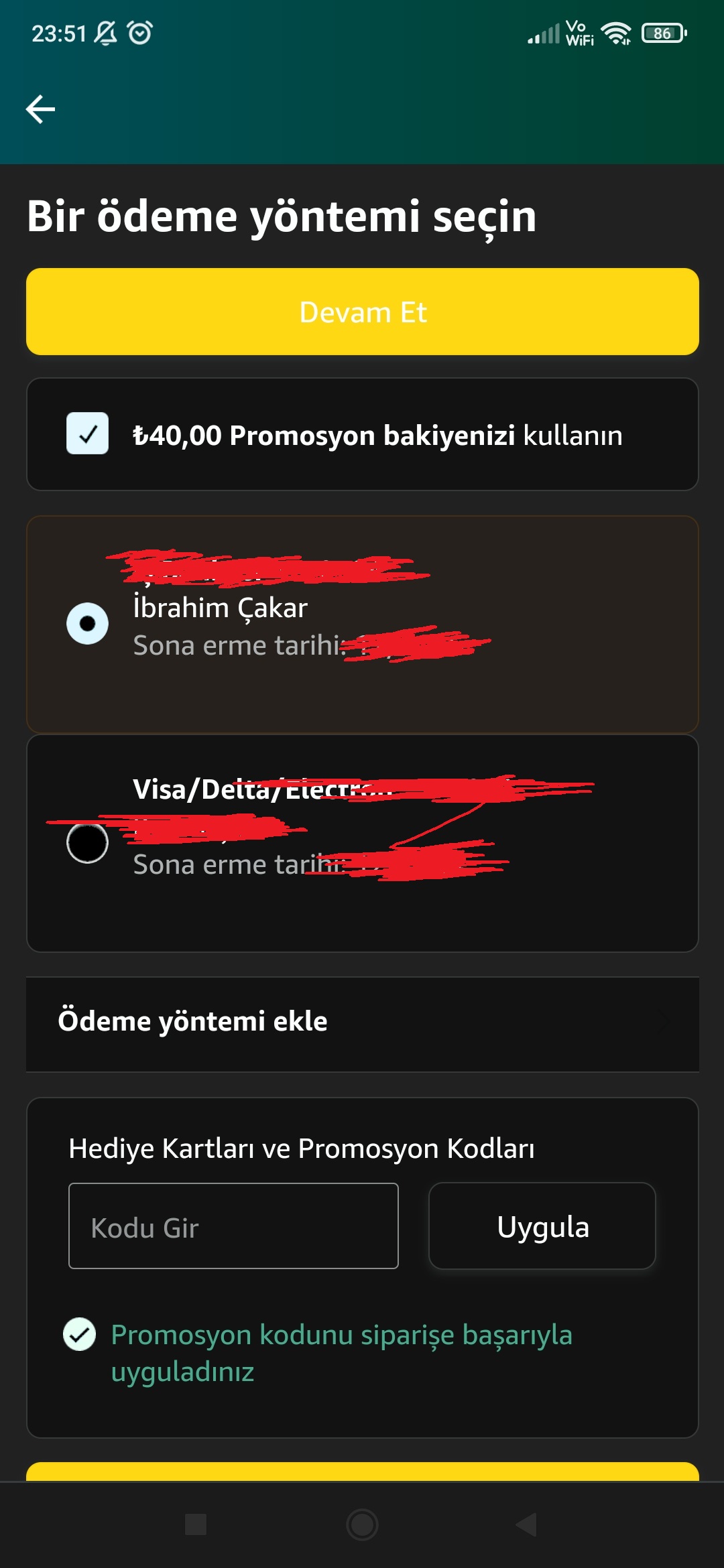This screenshot has height=1568, width=724.
Task: Focus the Kodu Gir input field
Action: [233, 1226]
